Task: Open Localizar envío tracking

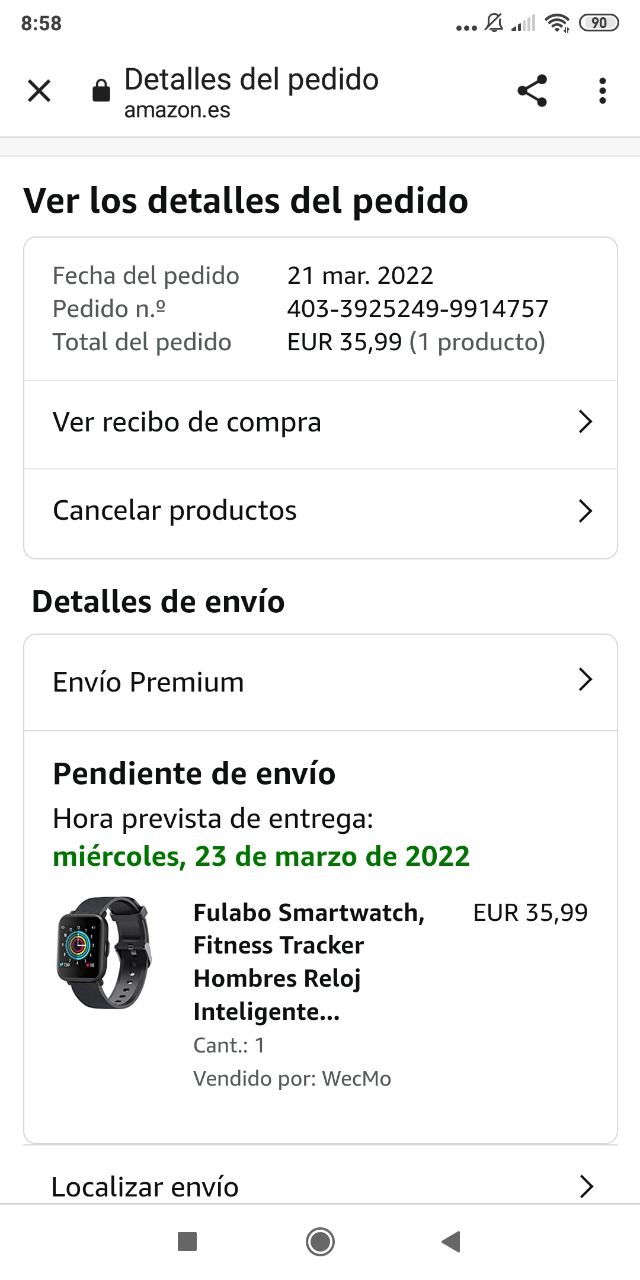Action: pyautogui.click(x=320, y=1186)
